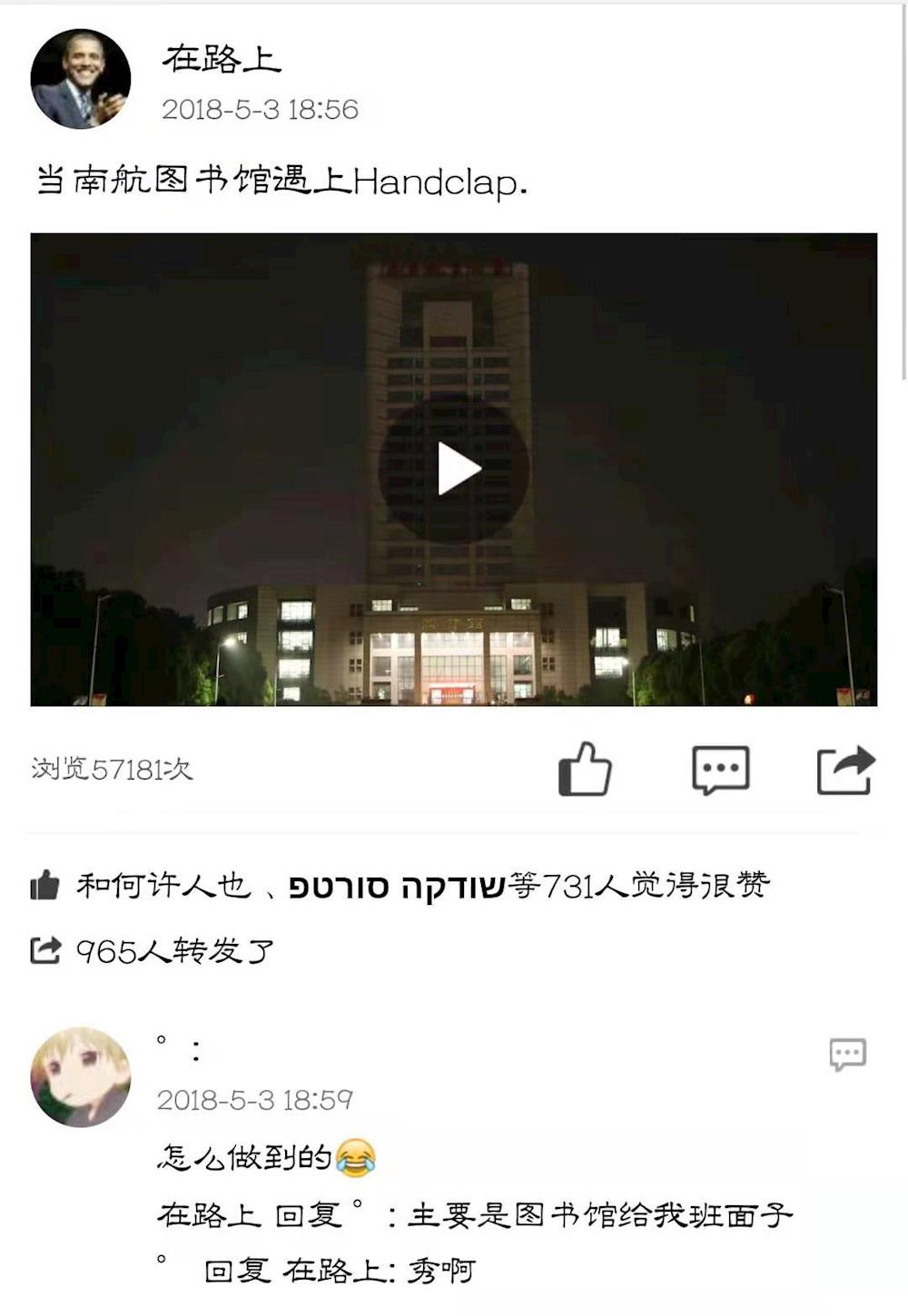Play the library Handclap video
This screenshot has height=1316, width=908.
coord(454,469)
